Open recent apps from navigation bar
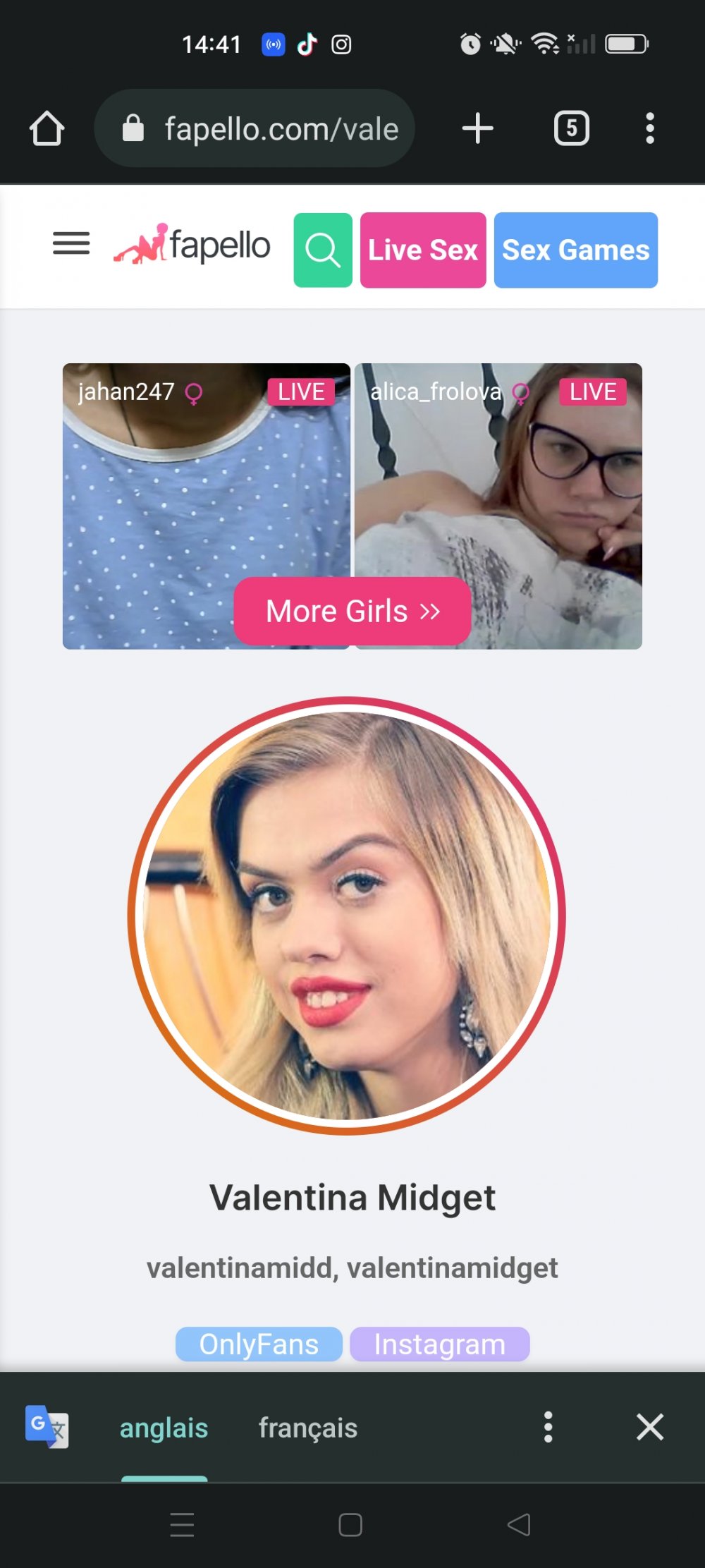The width and height of the screenshot is (705, 1568). [x=182, y=1524]
